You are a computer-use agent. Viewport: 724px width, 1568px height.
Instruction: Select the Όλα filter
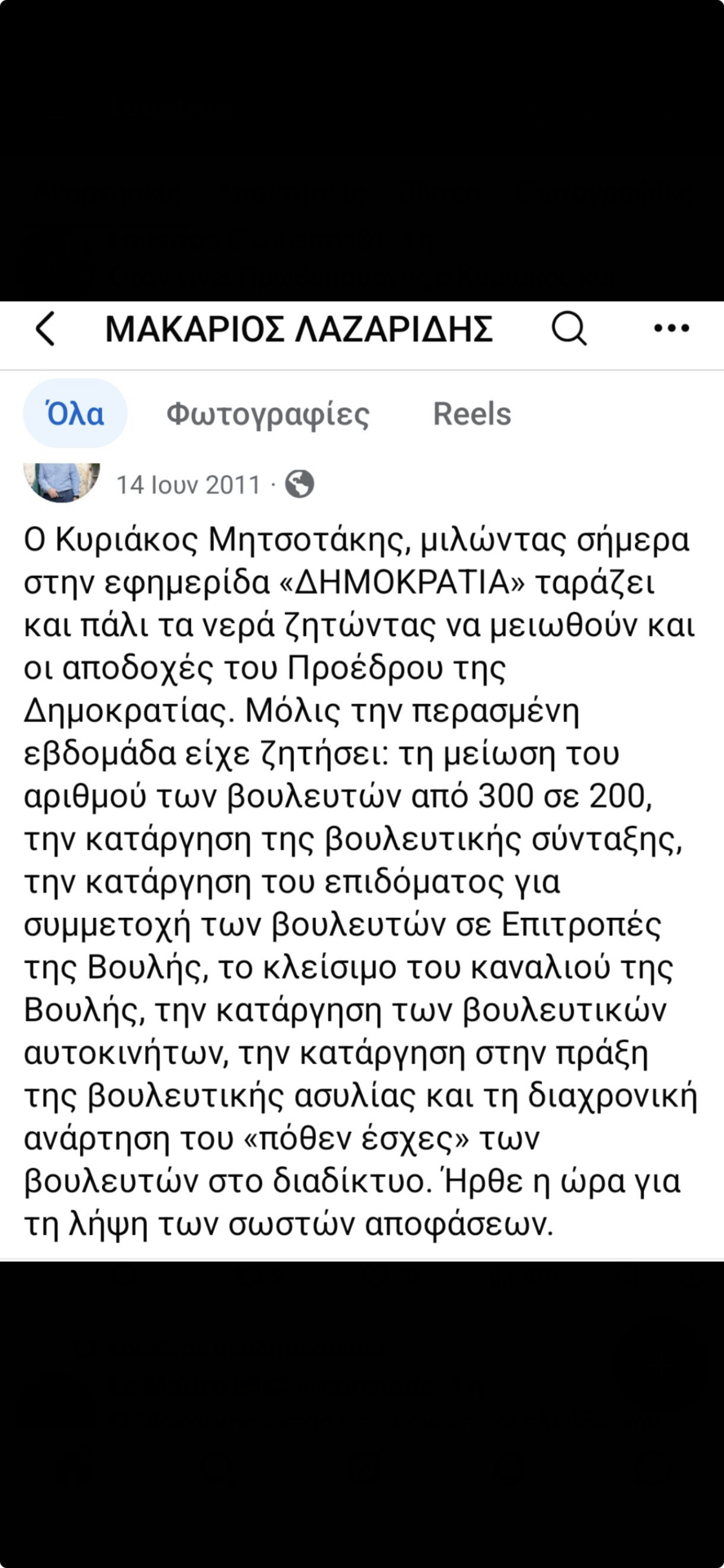[75, 414]
